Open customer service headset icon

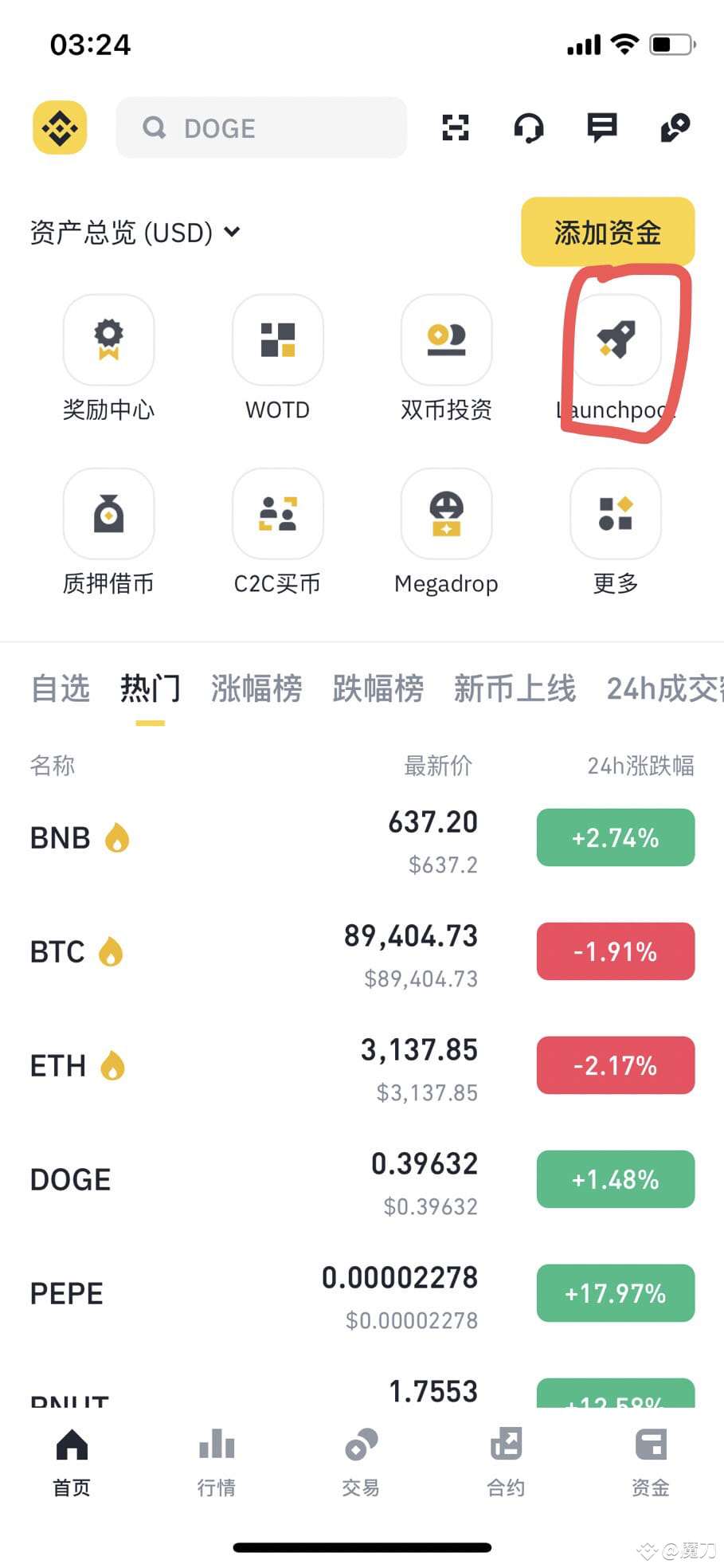[528, 127]
